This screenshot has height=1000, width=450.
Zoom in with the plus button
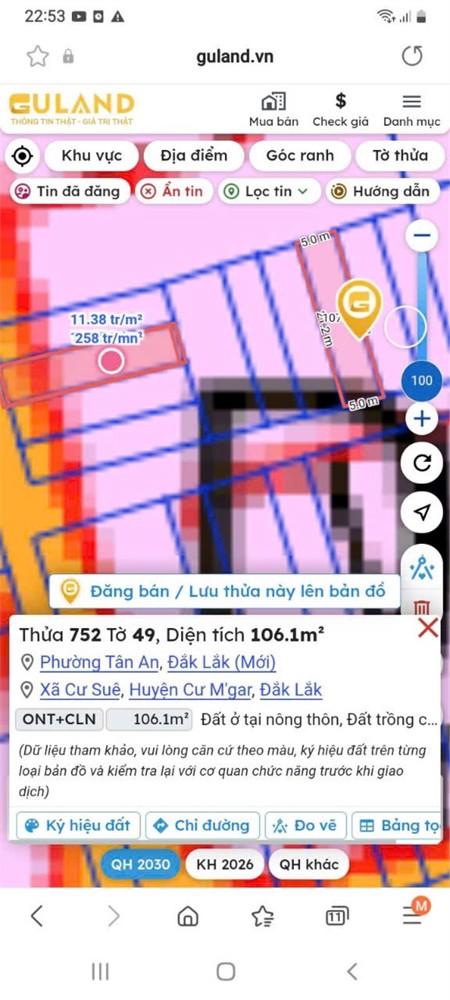pyautogui.click(x=422, y=419)
